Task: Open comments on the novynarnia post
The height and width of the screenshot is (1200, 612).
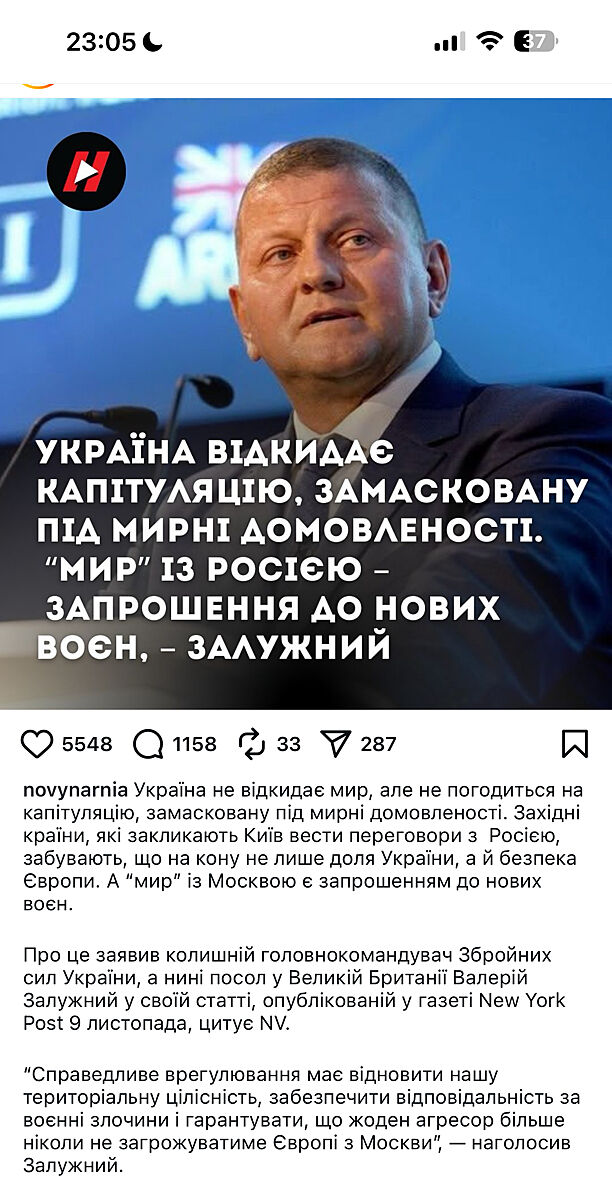Action: [x=149, y=744]
